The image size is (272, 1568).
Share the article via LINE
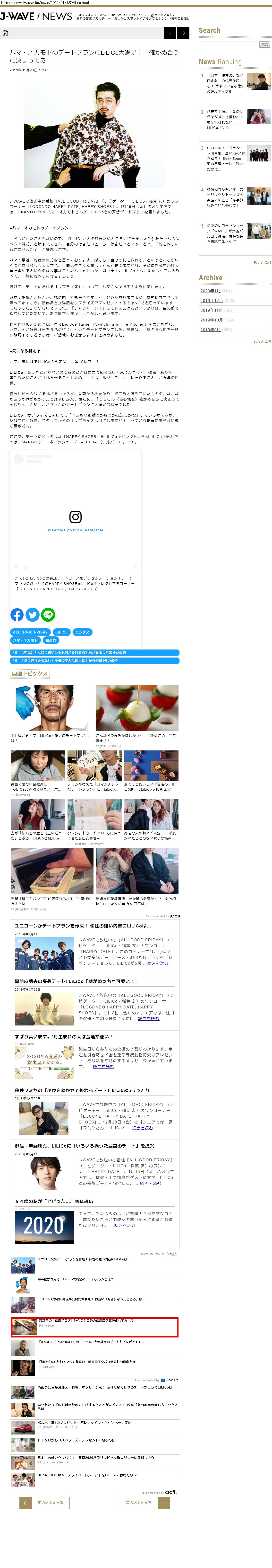tap(48, 615)
